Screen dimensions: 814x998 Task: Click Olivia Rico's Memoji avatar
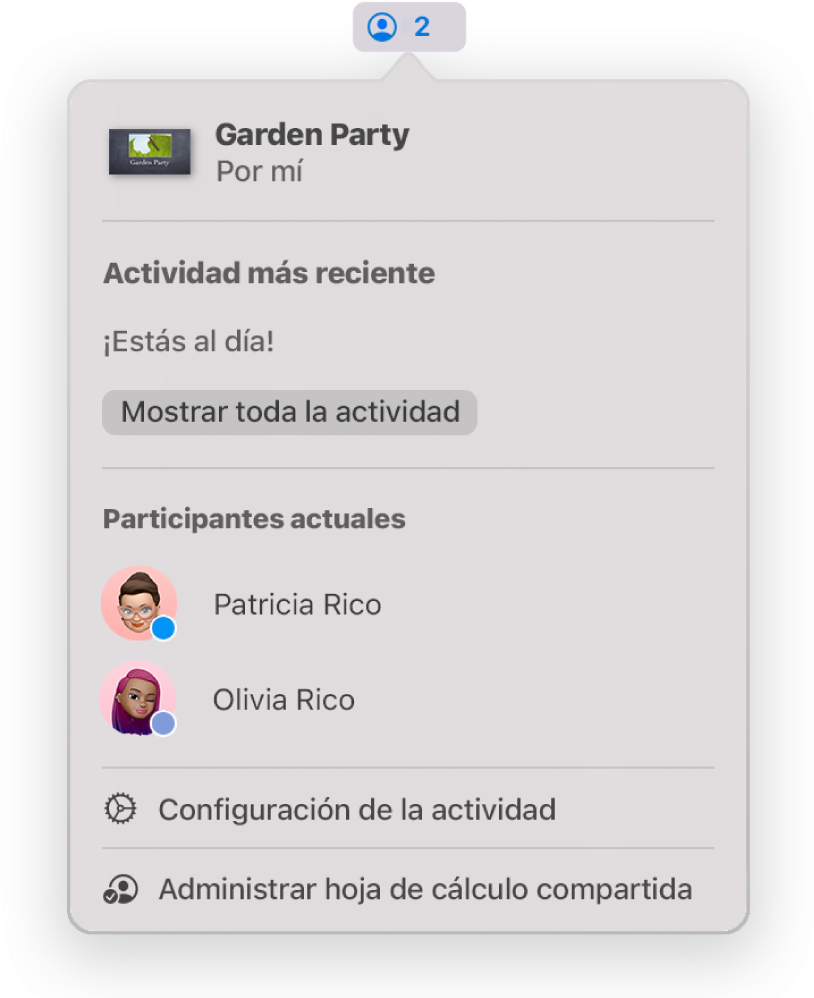click(139, 699)
